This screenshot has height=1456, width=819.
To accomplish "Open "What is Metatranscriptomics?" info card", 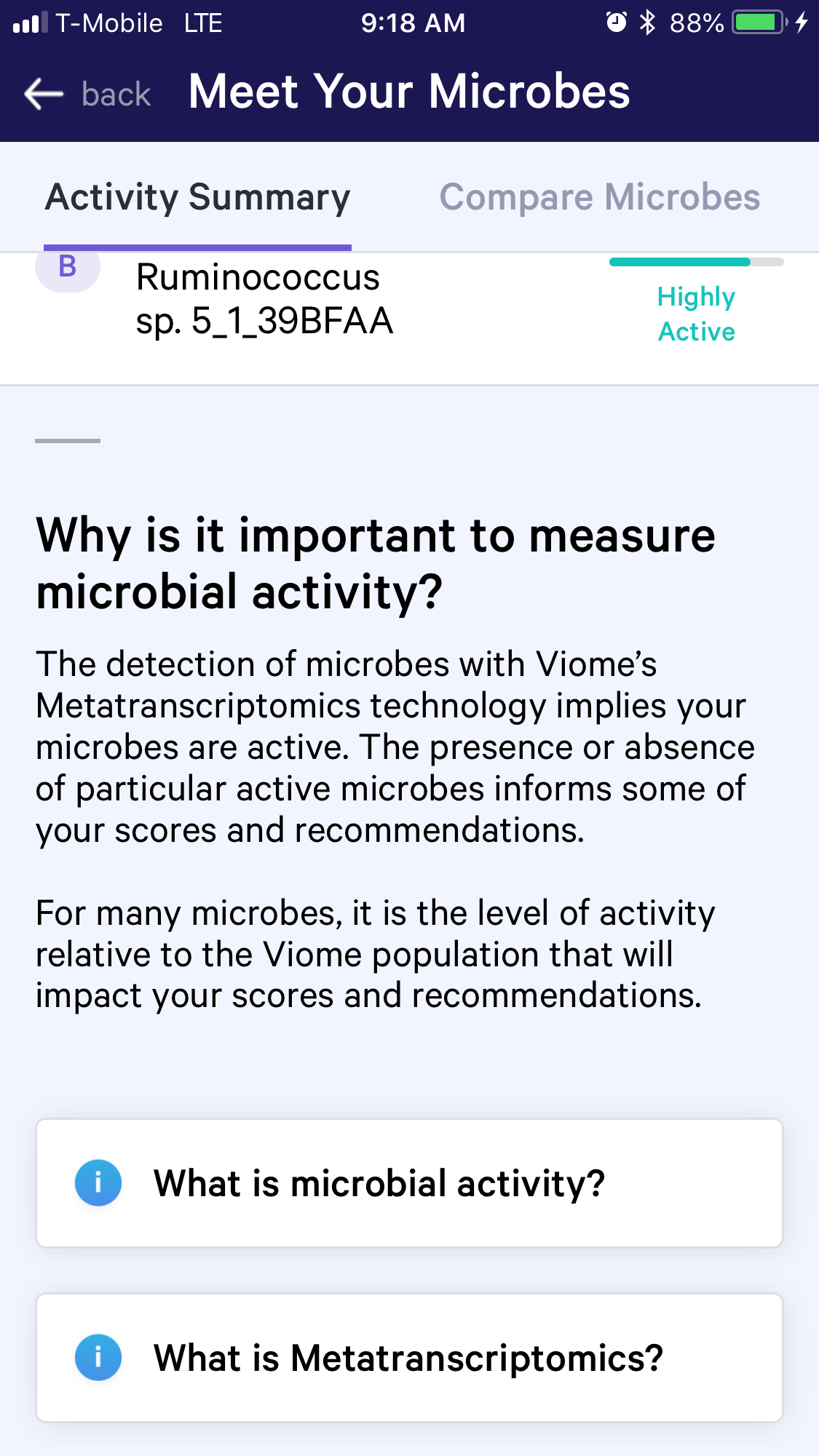I will tap(409, 1358).
